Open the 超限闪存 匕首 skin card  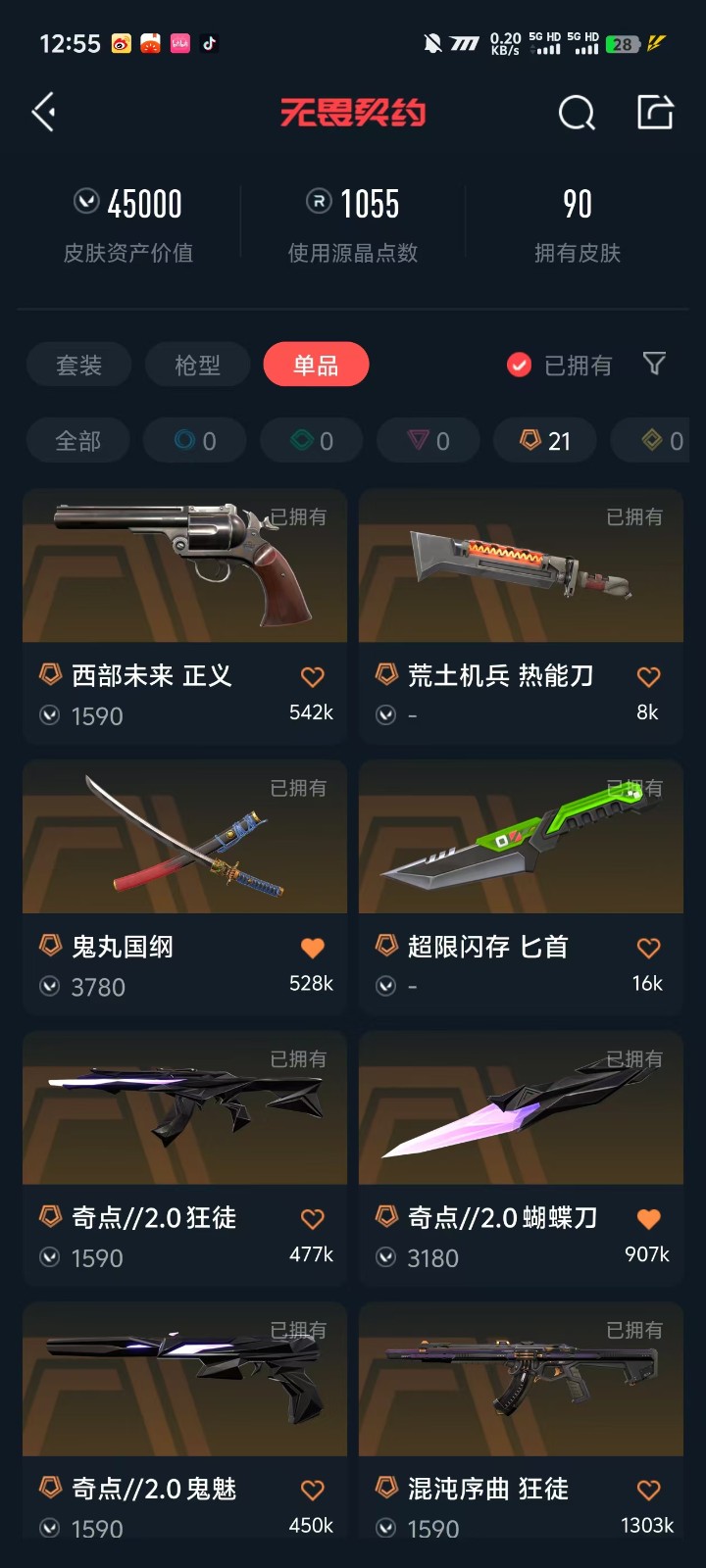(x=521, y=839)
